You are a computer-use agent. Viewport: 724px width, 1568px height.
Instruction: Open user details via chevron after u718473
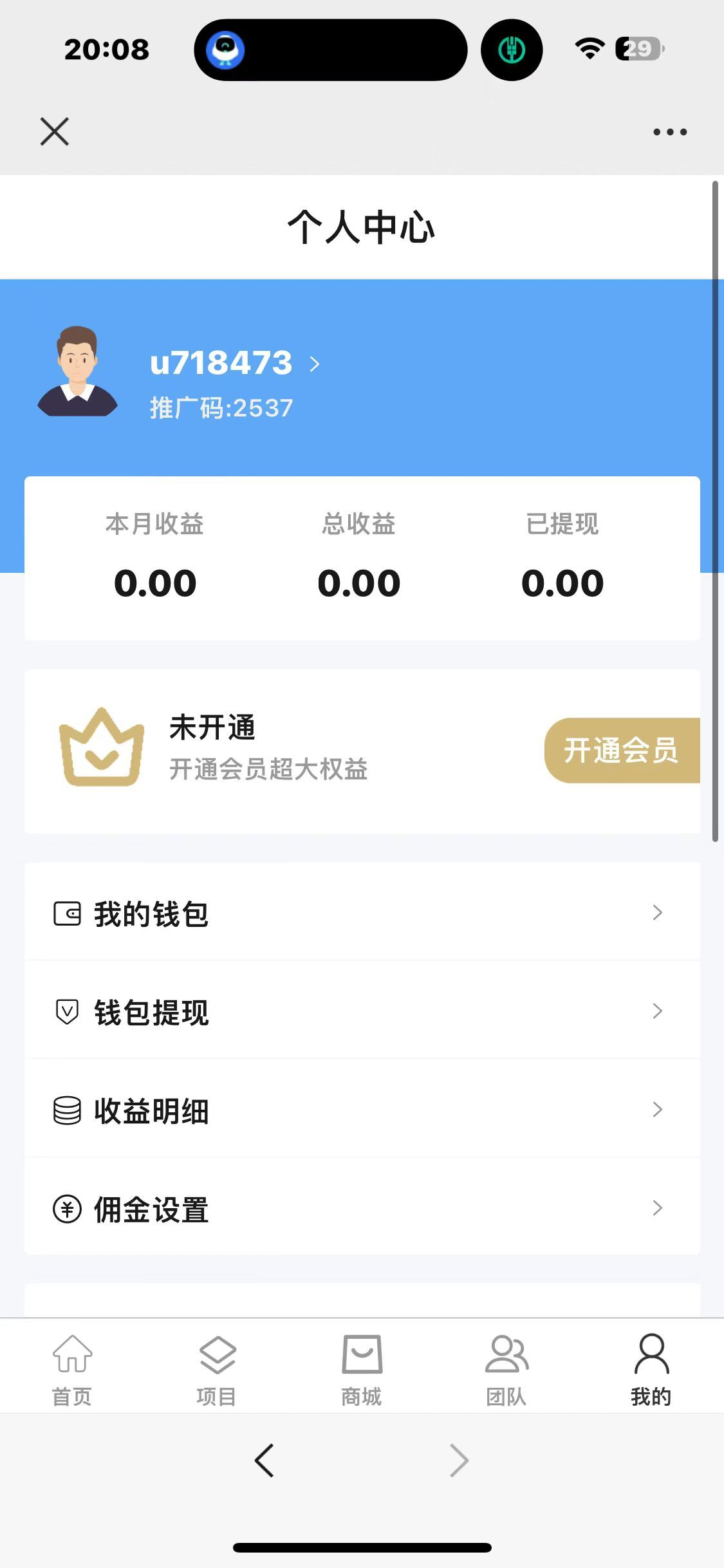click(315, 364)
